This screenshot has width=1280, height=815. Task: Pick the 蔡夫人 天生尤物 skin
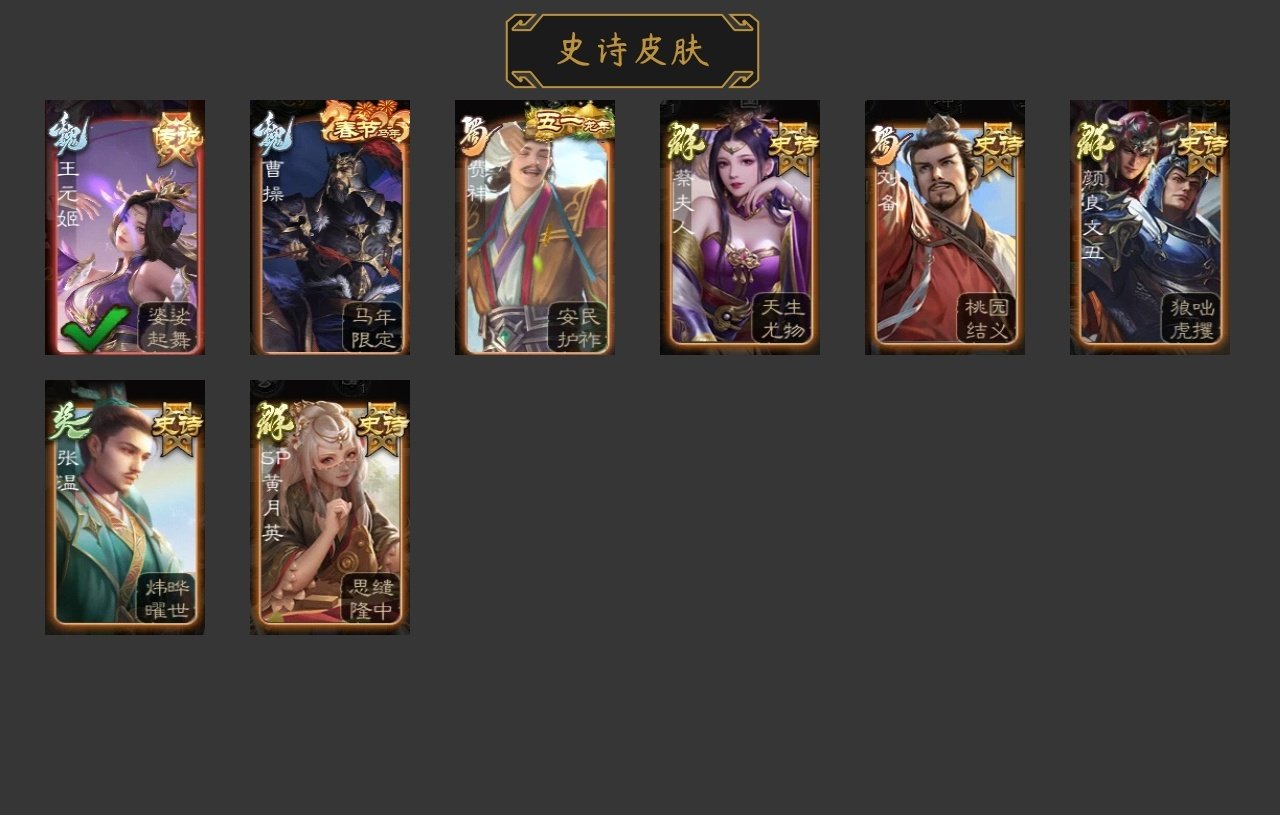coord(740,227)
